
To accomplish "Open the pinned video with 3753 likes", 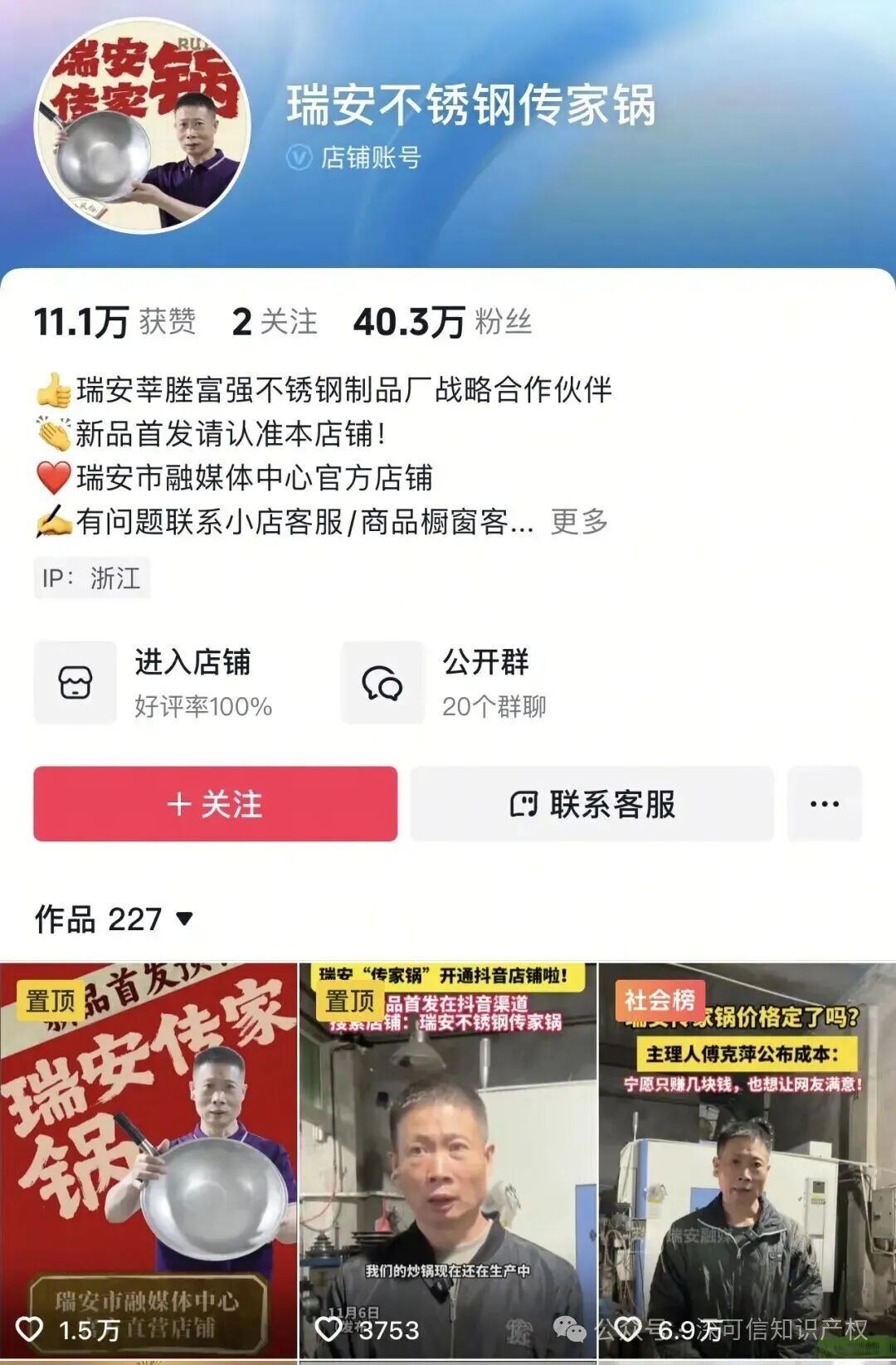I will pyautogui.click(x=447, y=1162).
